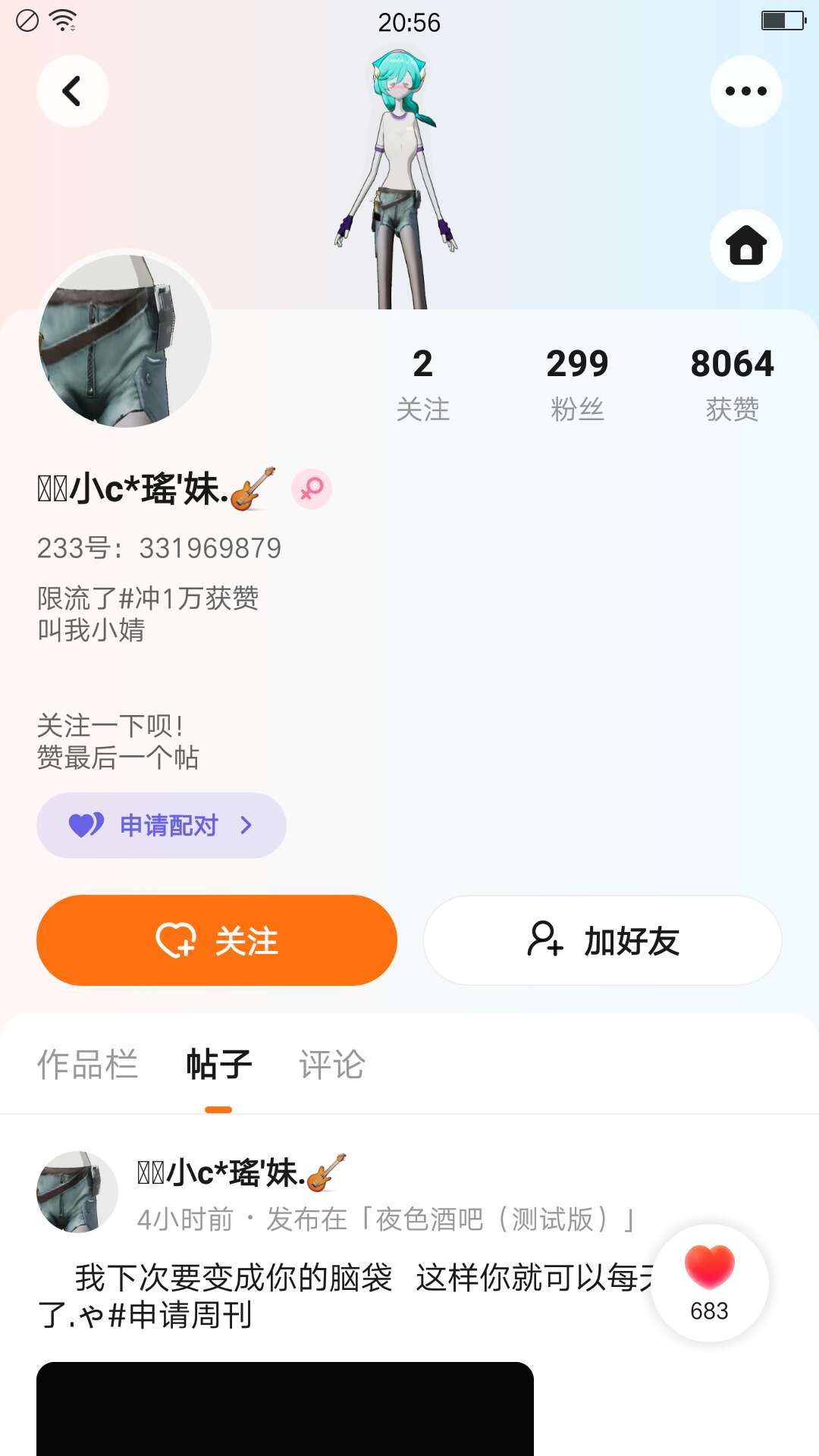Switch to the 评论 tab
The image size is (819, 1456).
click(x=331, y=1064)
